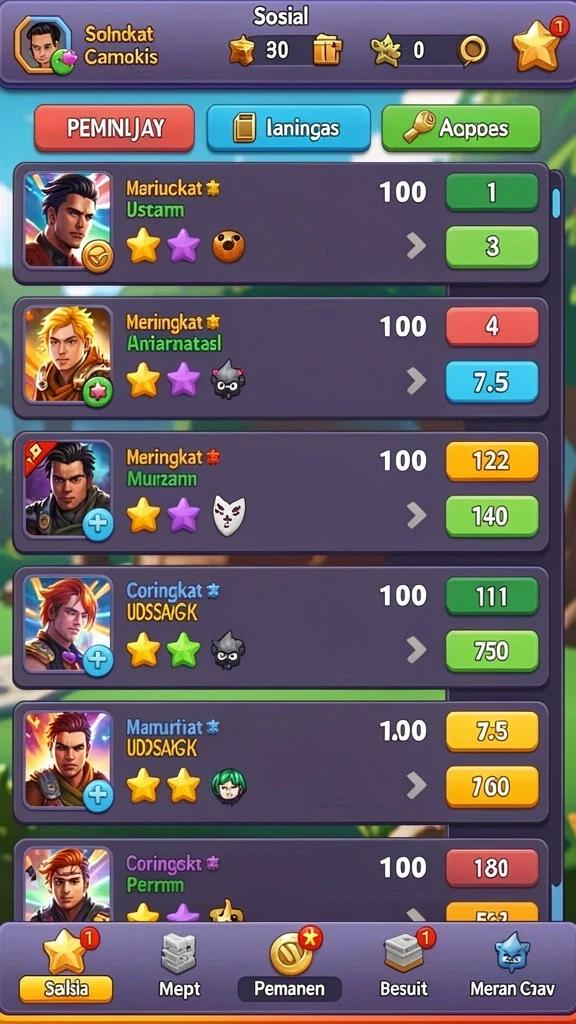This screenshot has width=576, height=1024.
Task: Open the green Aoppes tab
Action: (461, 128)
